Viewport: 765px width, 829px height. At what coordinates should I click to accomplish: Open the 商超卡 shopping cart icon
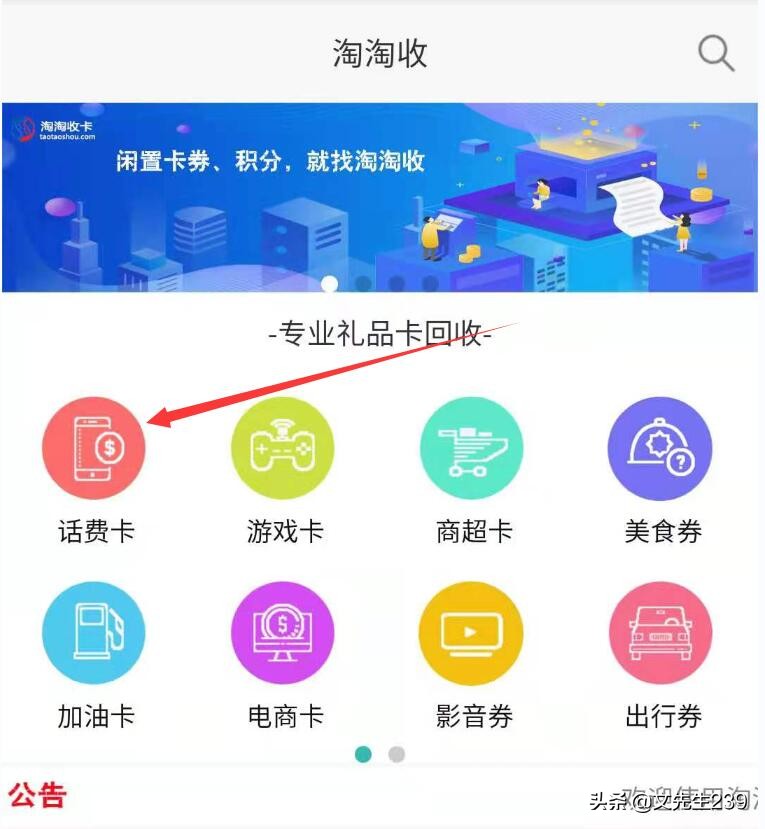click(472, 447)
